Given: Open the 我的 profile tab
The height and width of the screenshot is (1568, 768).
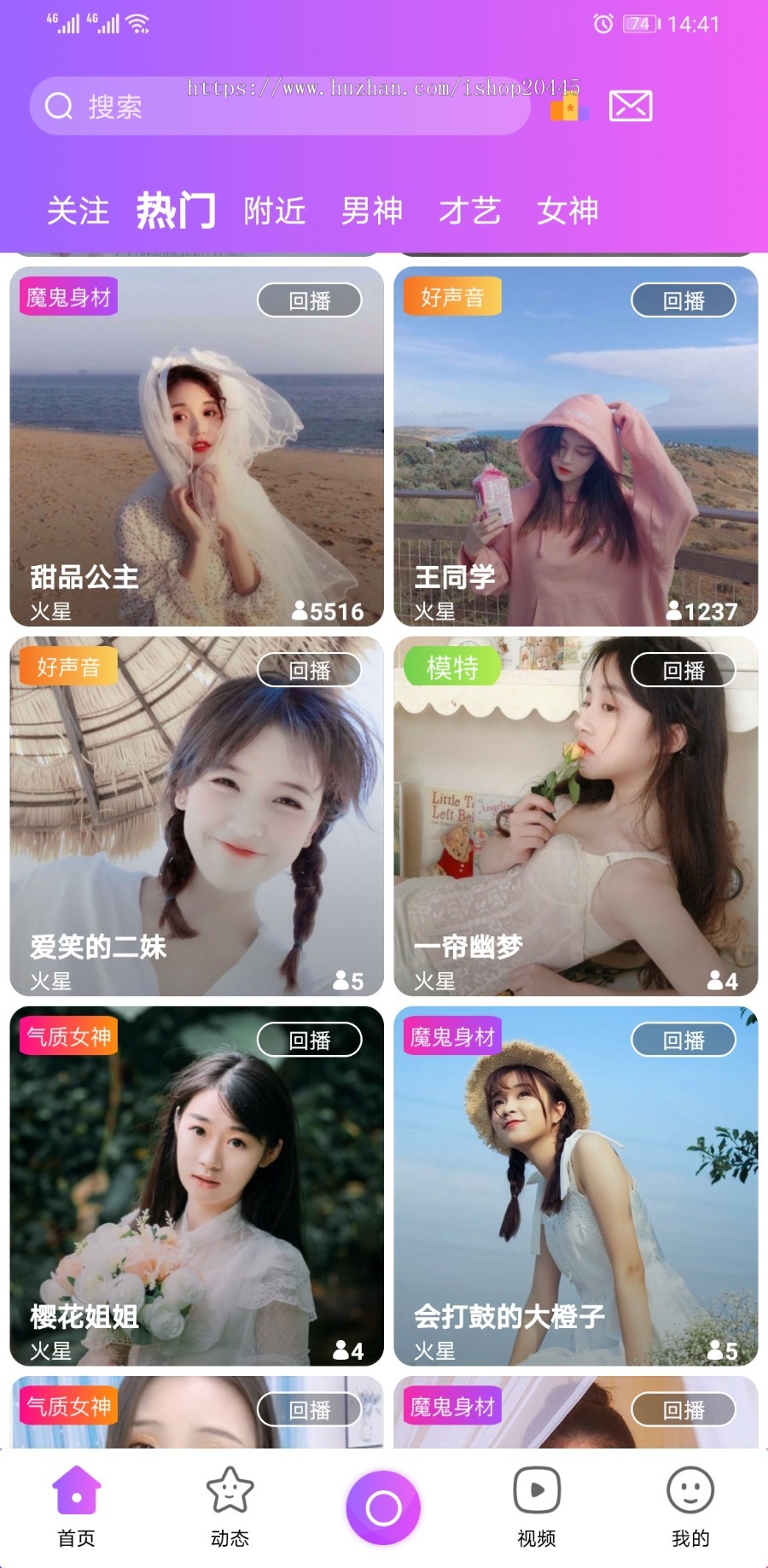Looking at the screenshot, I should [690, 1507].
